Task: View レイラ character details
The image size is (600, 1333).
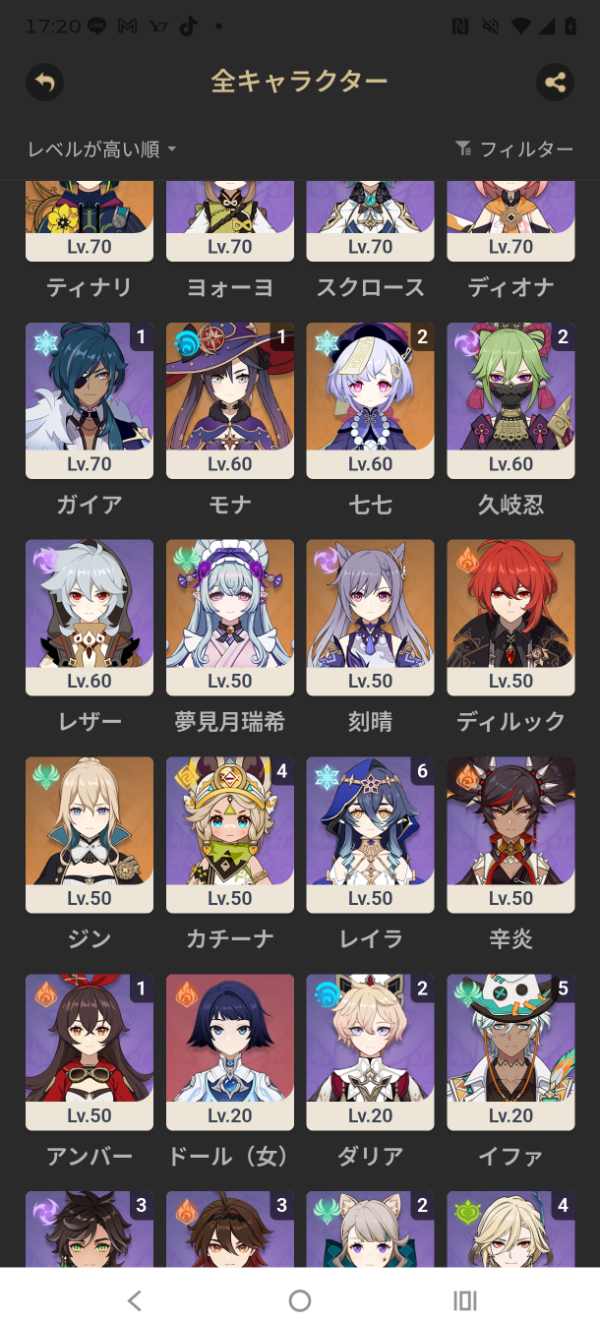Action: (370, 834)
